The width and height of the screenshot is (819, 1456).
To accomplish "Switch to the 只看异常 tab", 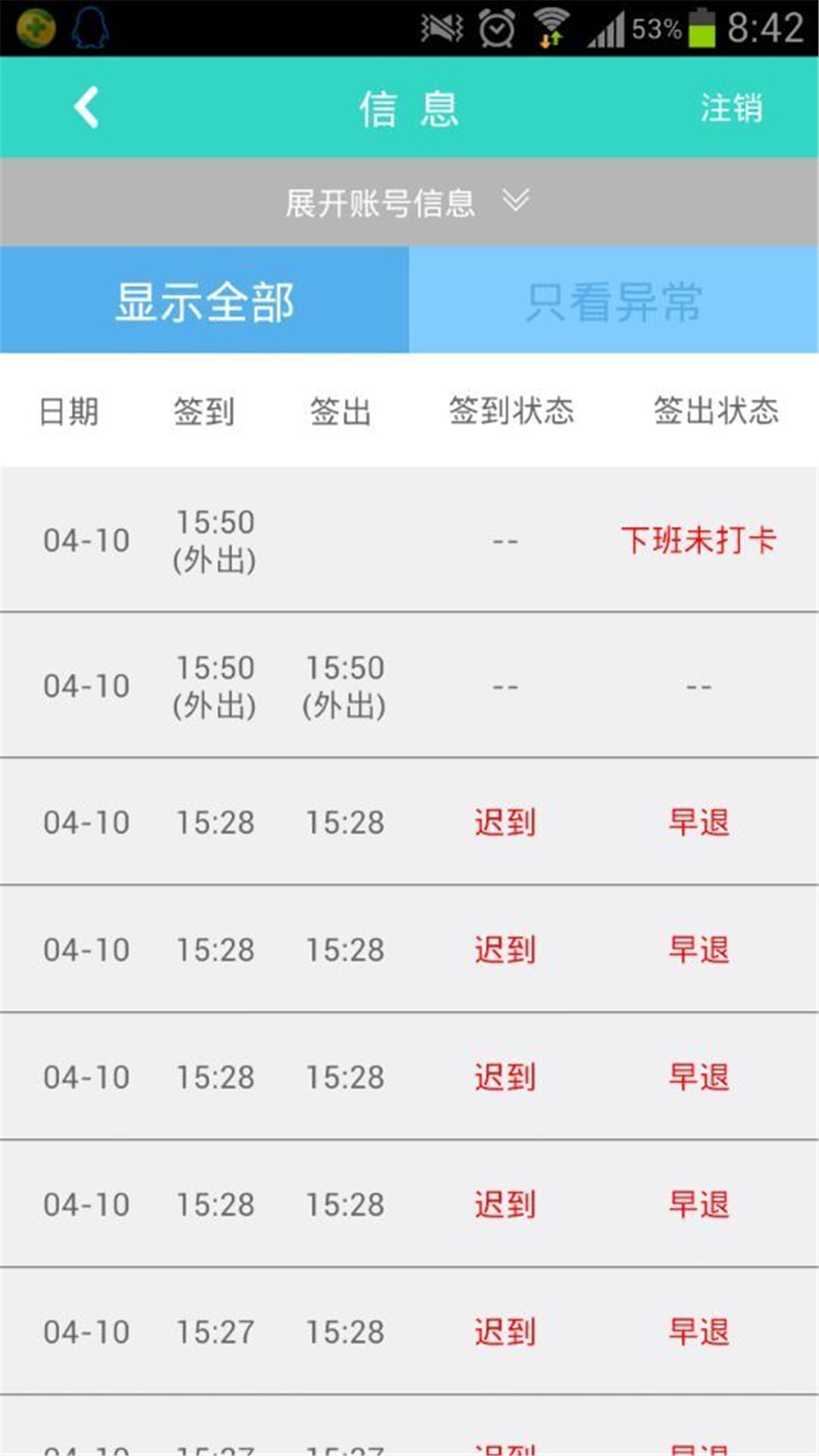I will tap(613, 301).
